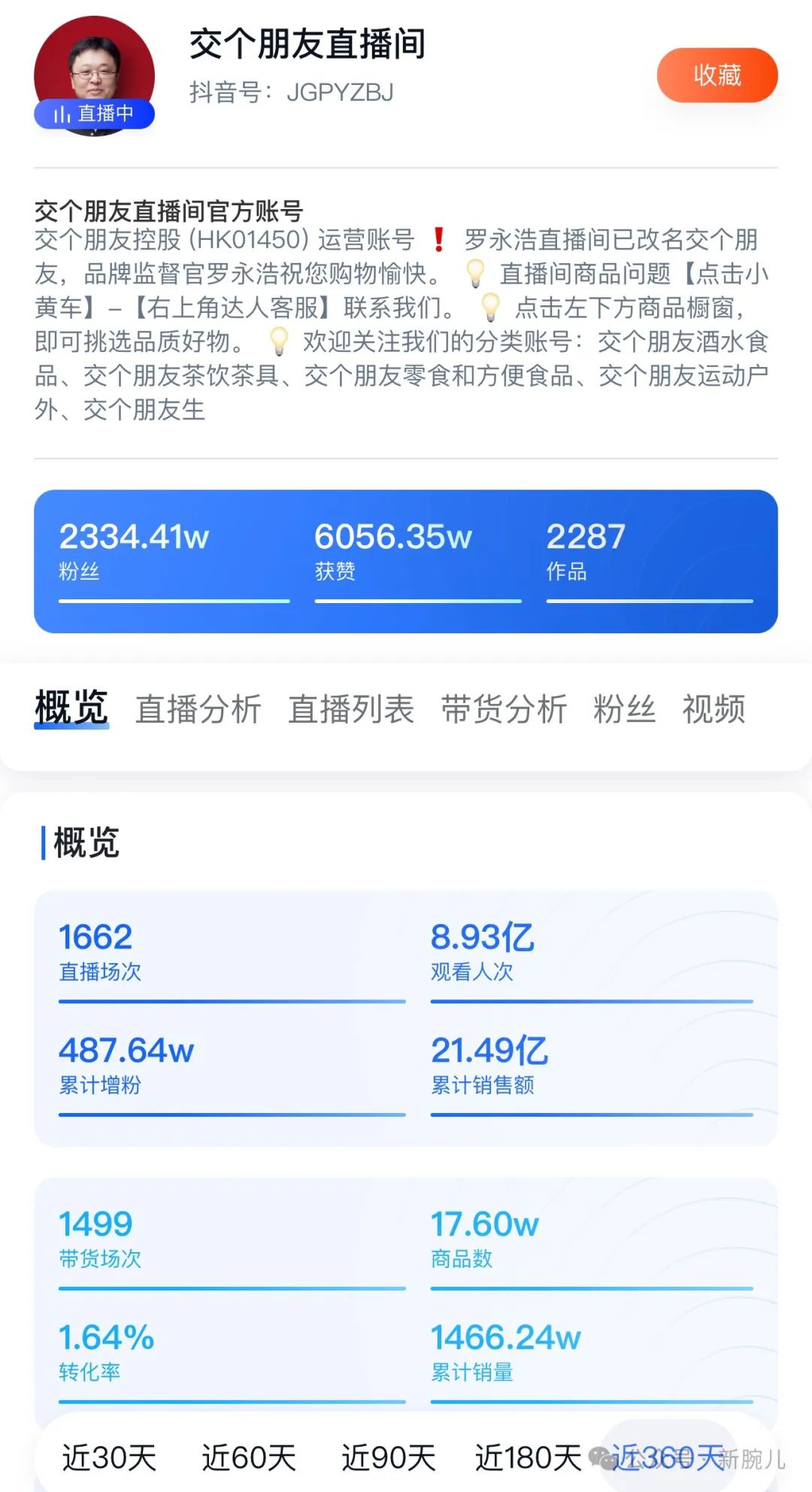View the 粉丝 tab
Viewport: 812px width, 1492px height.
pos(624,709)
